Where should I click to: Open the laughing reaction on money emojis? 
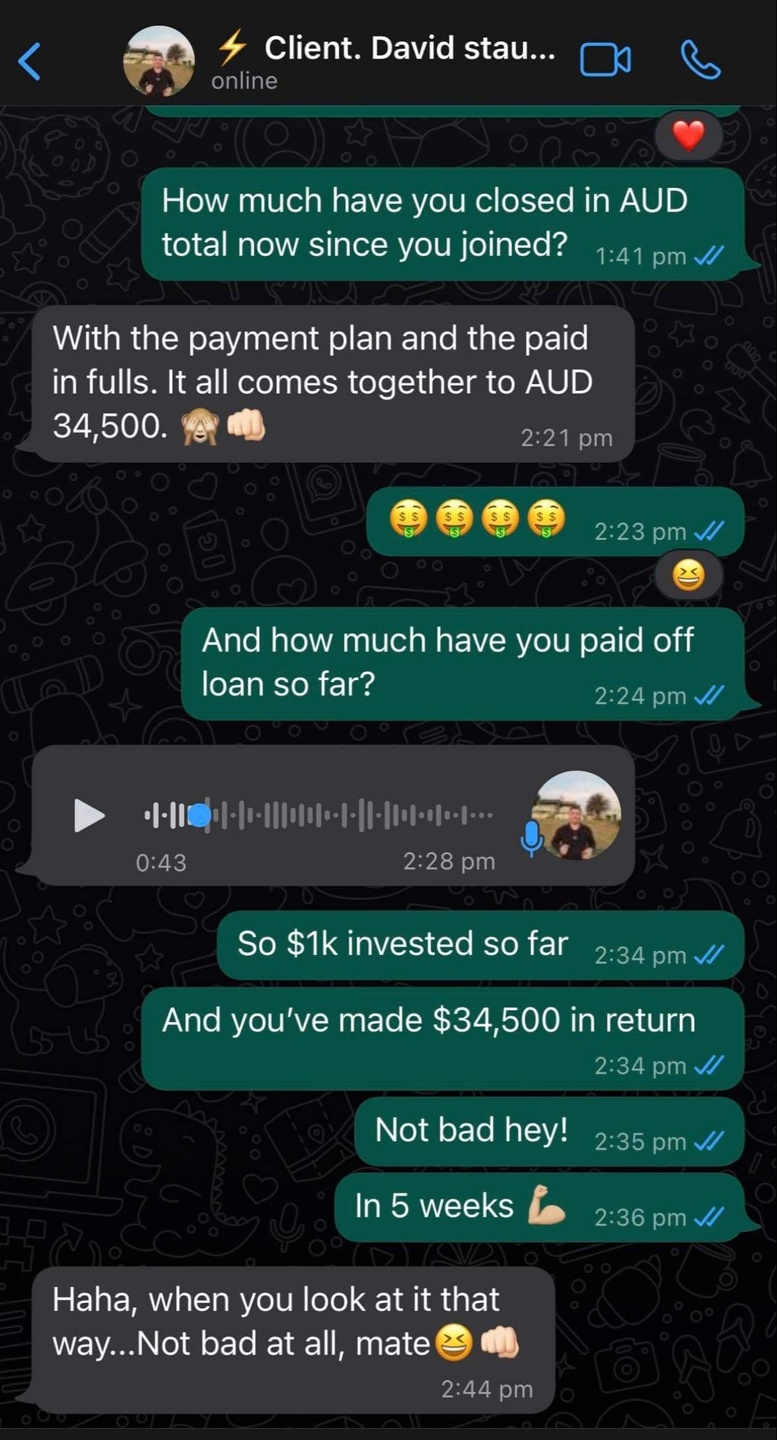[x=688, y=575]
